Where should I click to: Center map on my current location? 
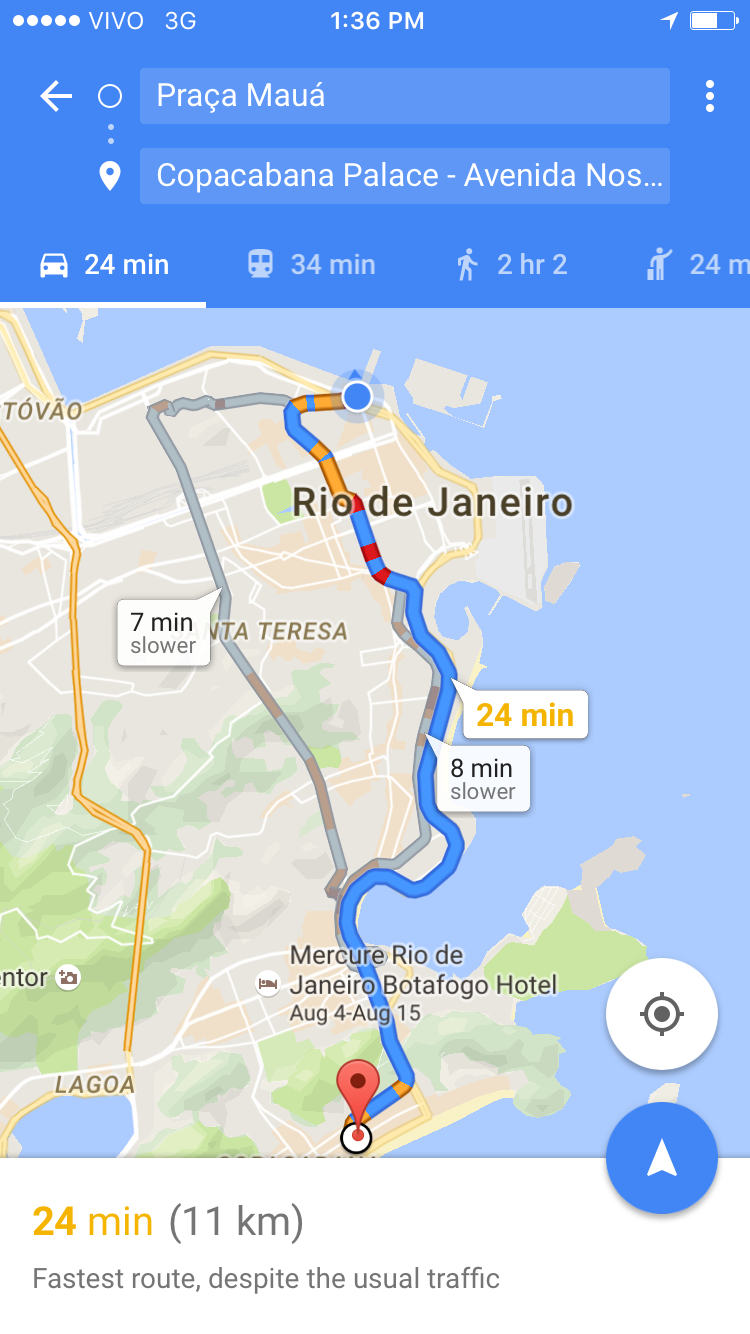661,1014
